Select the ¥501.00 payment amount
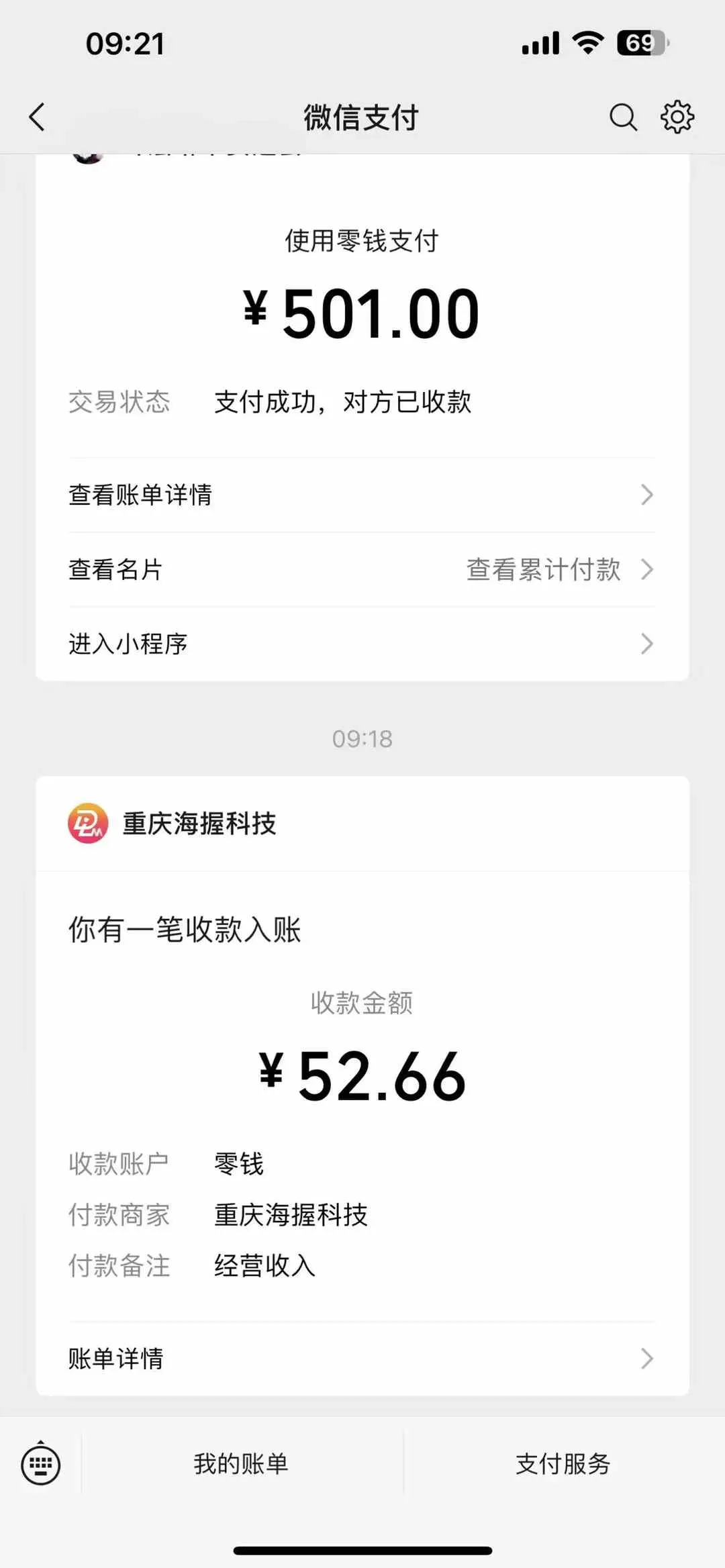The width and height of the screenshot is (725, 1568). click(x=362, y=311)
